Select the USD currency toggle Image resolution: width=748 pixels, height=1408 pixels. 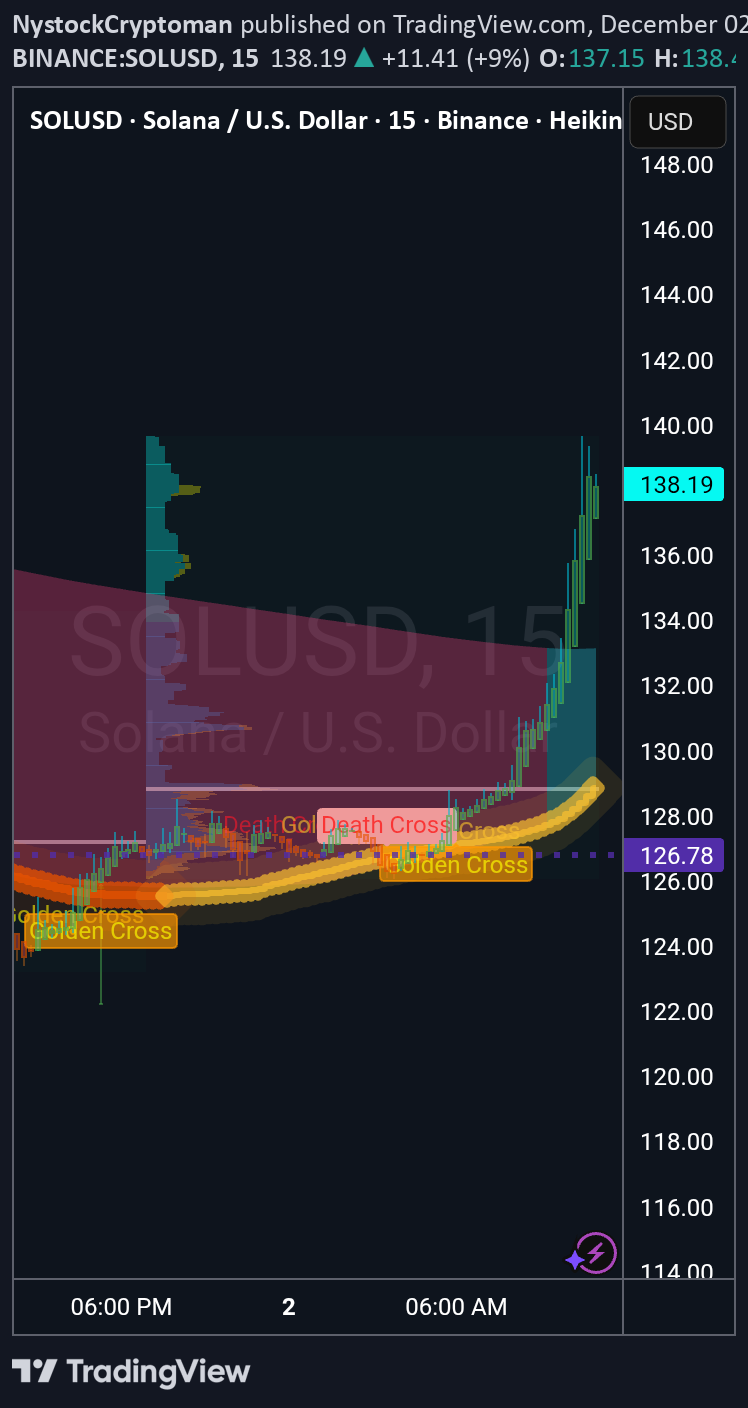(677, 121)
